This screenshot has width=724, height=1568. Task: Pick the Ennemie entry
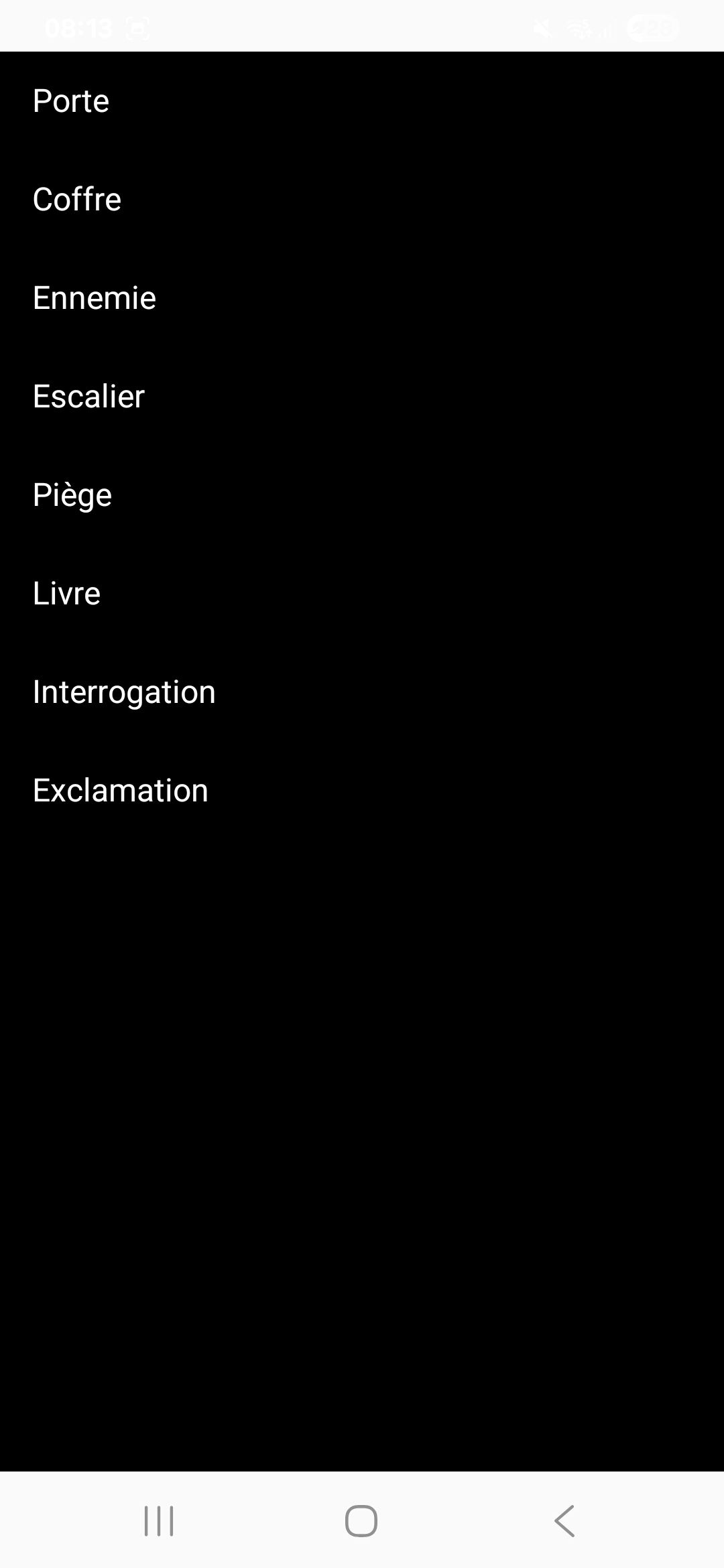pyautogui.click(x=95, y=298)
